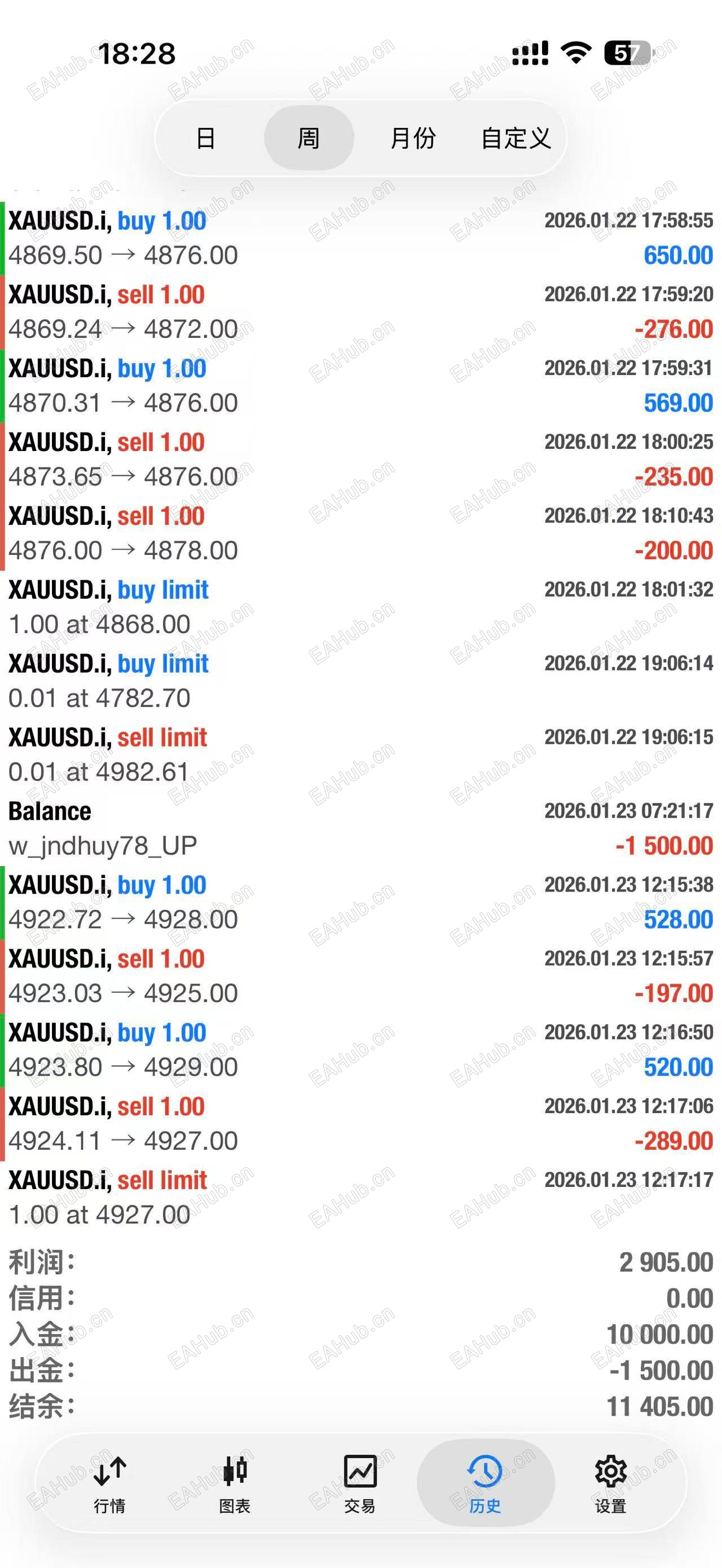
Task: Expand the buy trade with 650.00 profit
Action: [360, 238]
